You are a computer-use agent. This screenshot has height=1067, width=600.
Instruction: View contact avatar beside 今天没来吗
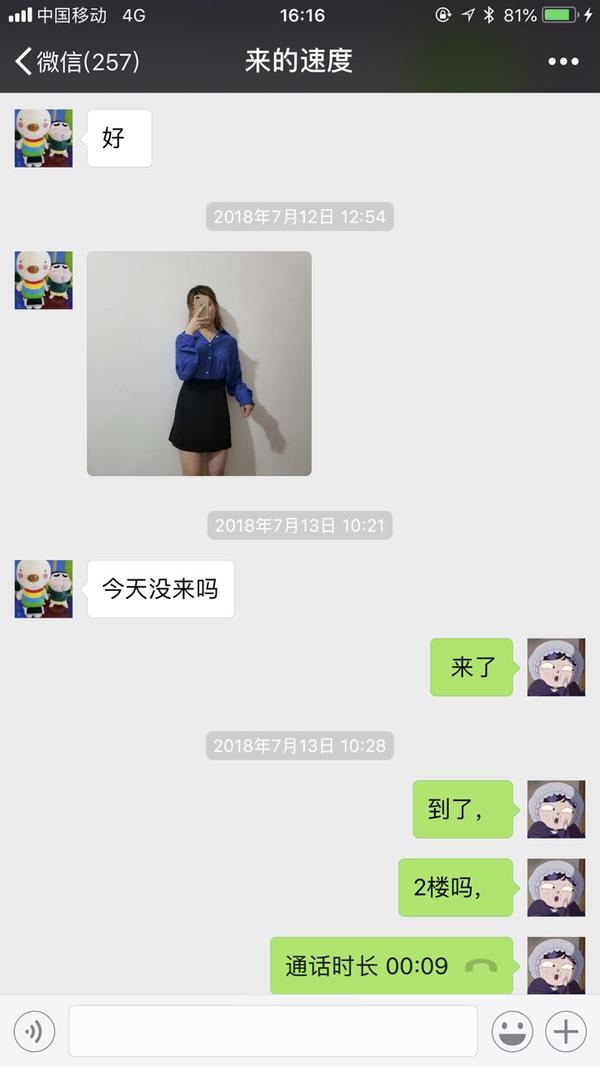point(43,589)
